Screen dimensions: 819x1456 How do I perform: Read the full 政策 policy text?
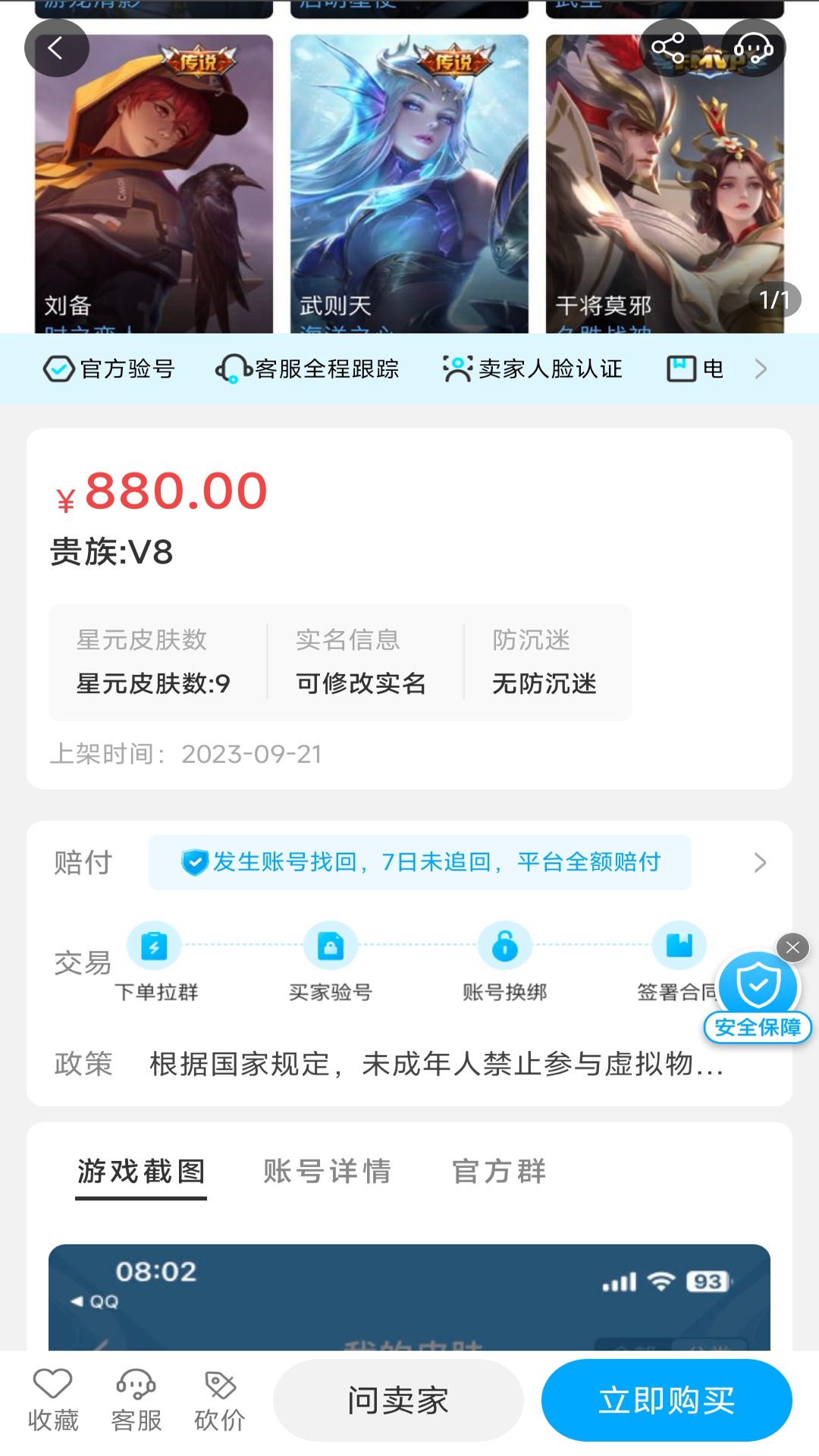click(436, 1064)
